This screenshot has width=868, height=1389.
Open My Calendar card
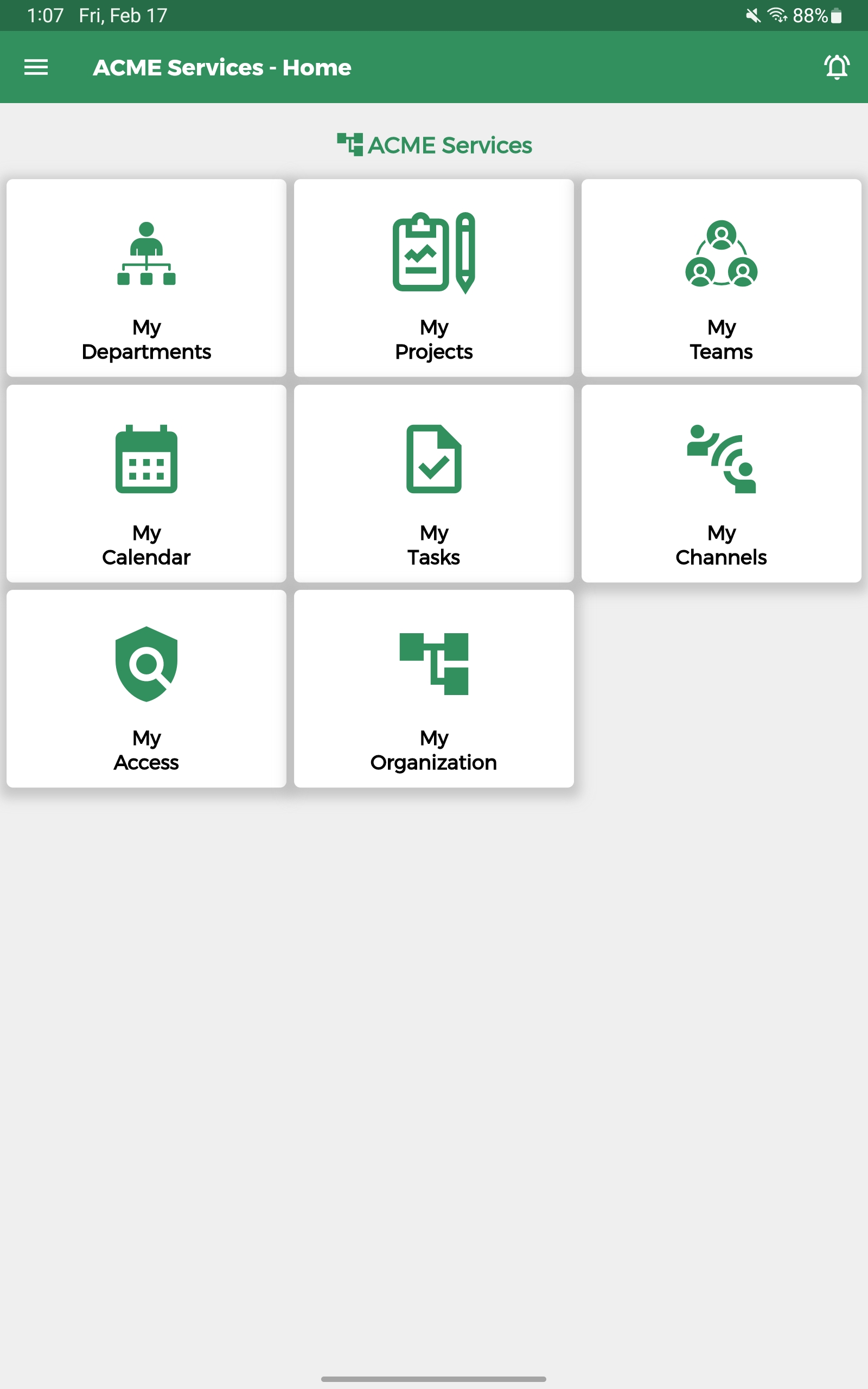coord(146,483)
